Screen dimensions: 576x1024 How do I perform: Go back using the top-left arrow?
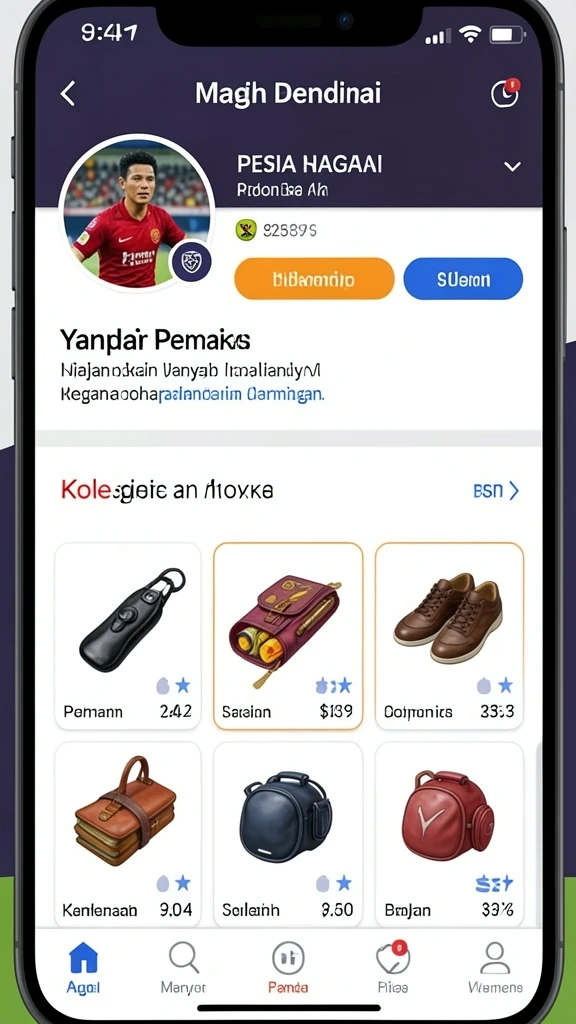(x=68, y=94)
